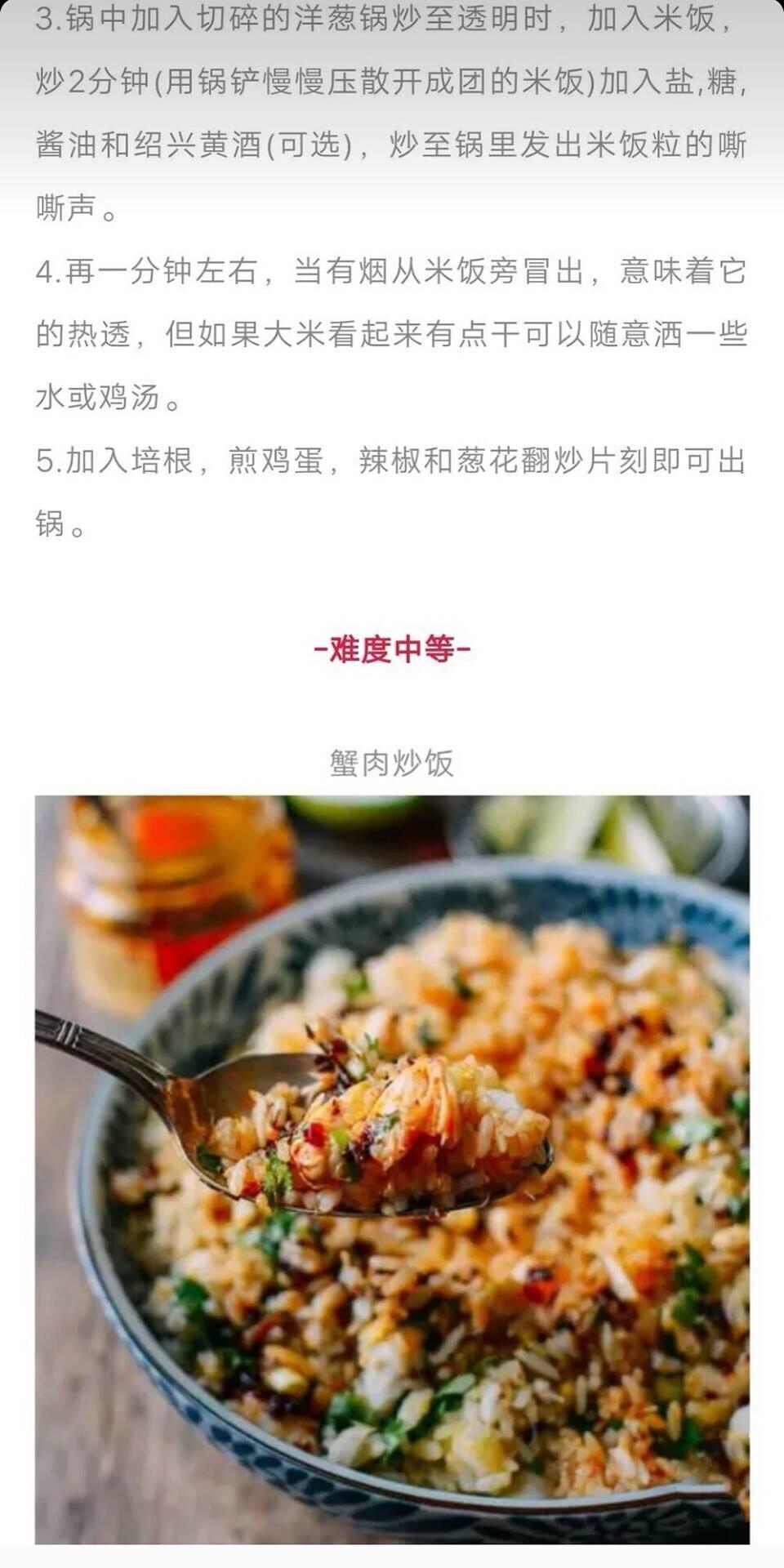Open the crab fried rice photo
Viewport: 784px width, 1568px height.
tap(392, 1169)
